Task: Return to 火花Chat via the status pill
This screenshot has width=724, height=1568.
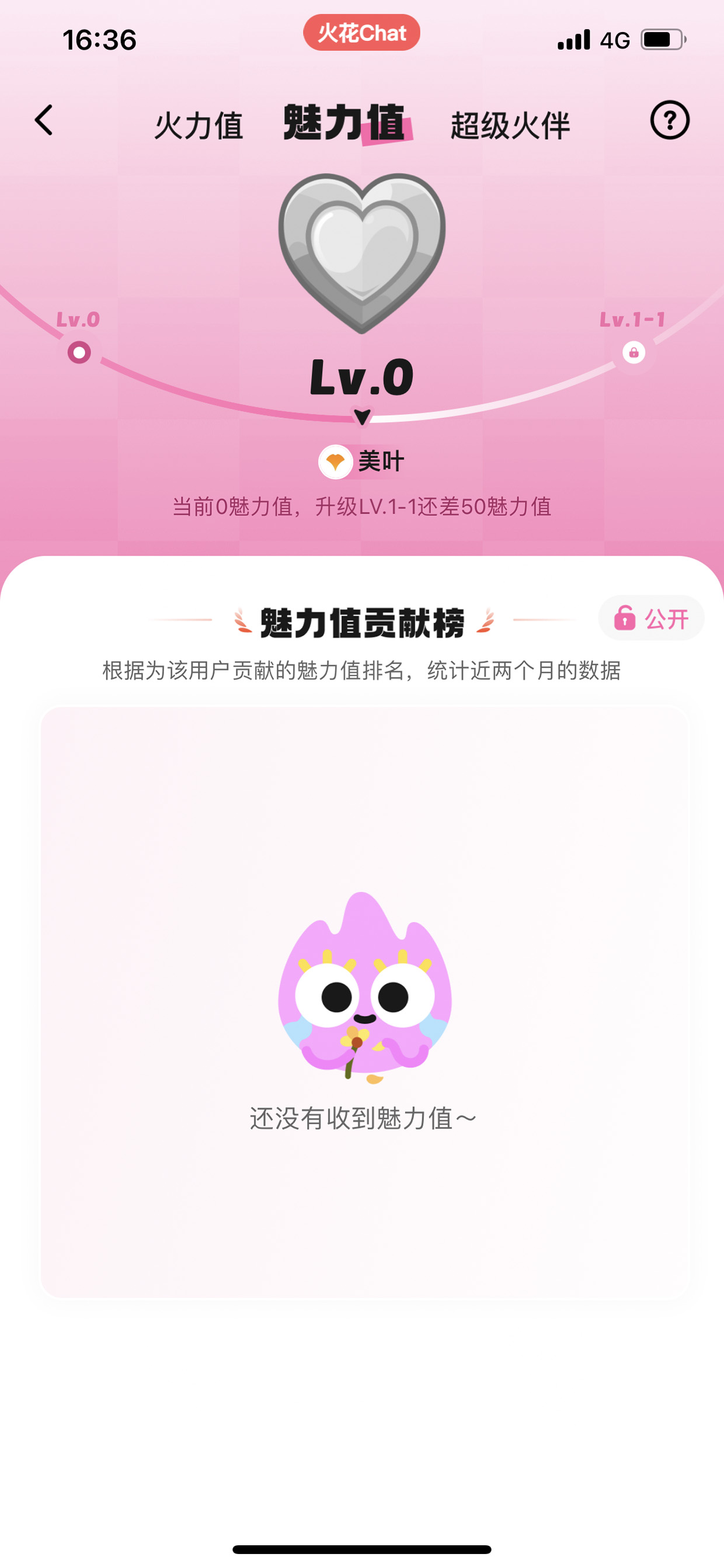Action: click(x=362, y=33)
